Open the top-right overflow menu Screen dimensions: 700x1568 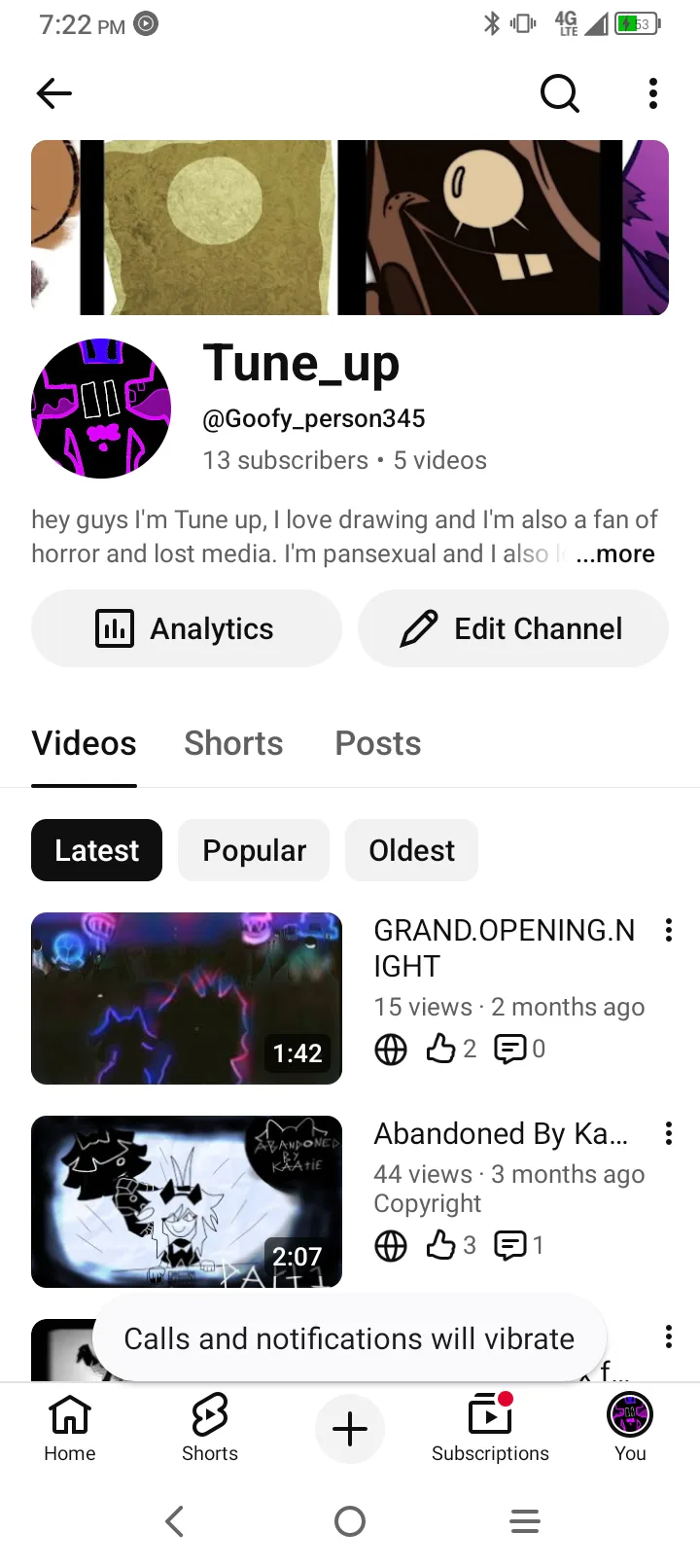pyautogui.click(x=653, y=93)
